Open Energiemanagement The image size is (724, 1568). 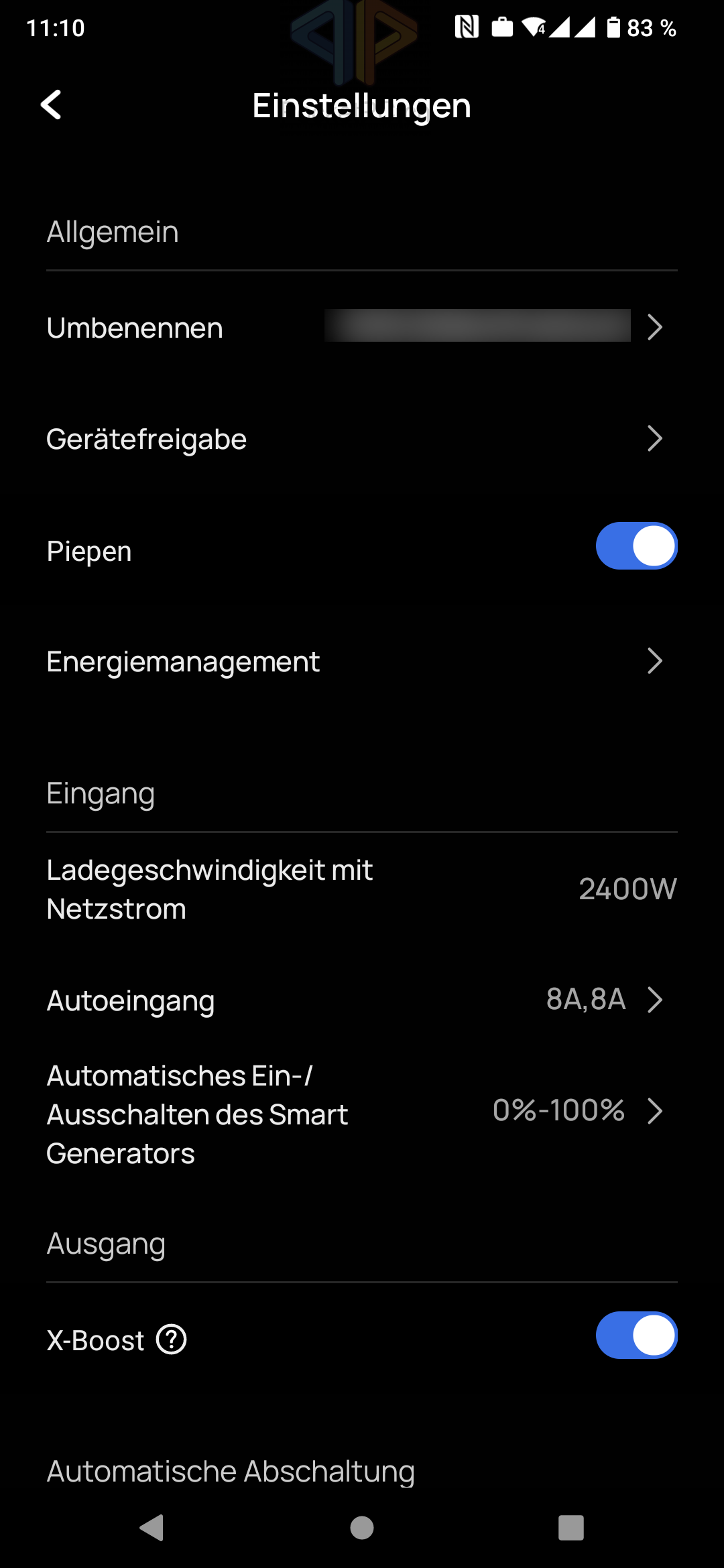[x=362, y=661]
